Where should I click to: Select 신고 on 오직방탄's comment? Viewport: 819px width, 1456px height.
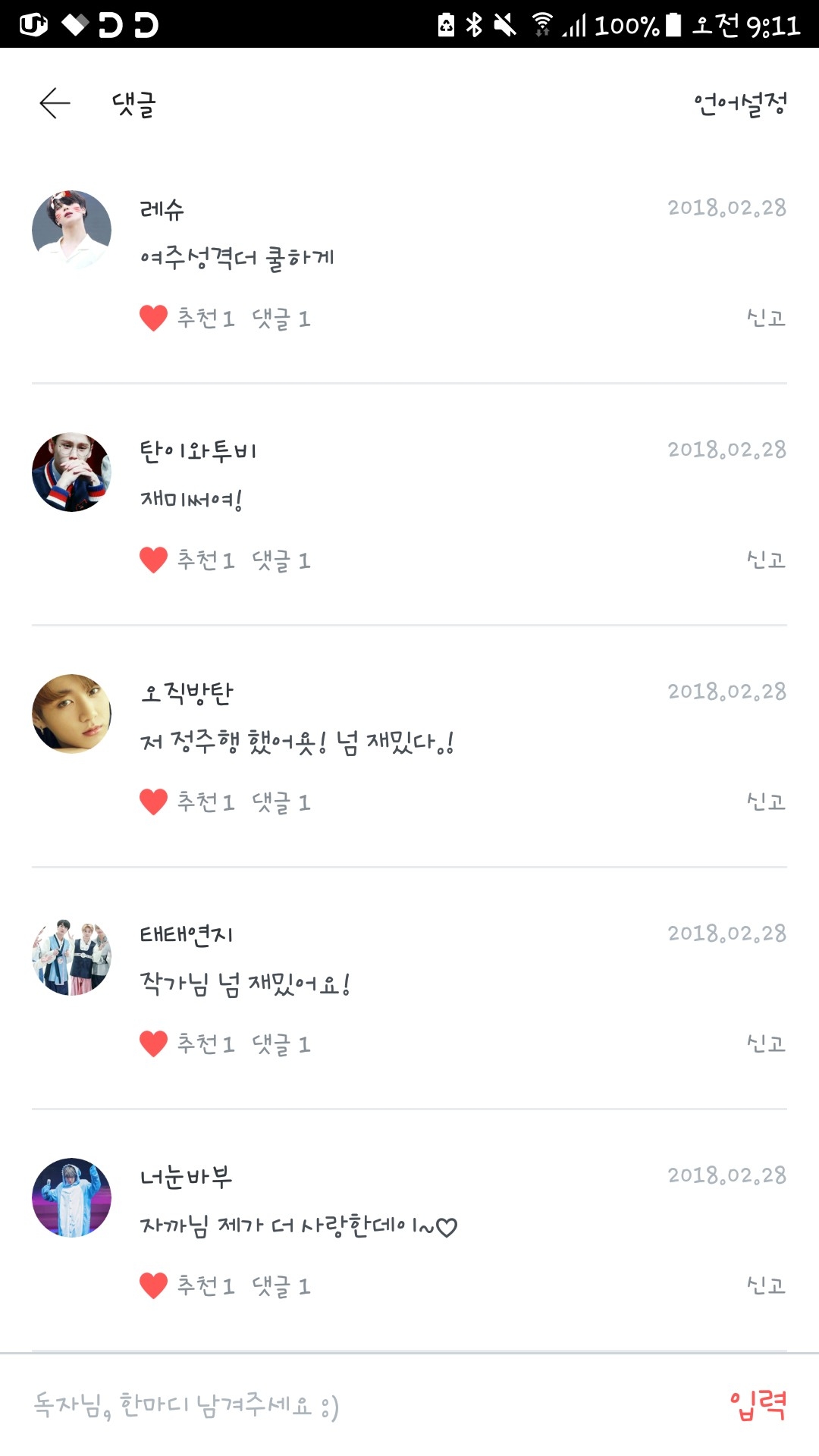tap(766, 802)
